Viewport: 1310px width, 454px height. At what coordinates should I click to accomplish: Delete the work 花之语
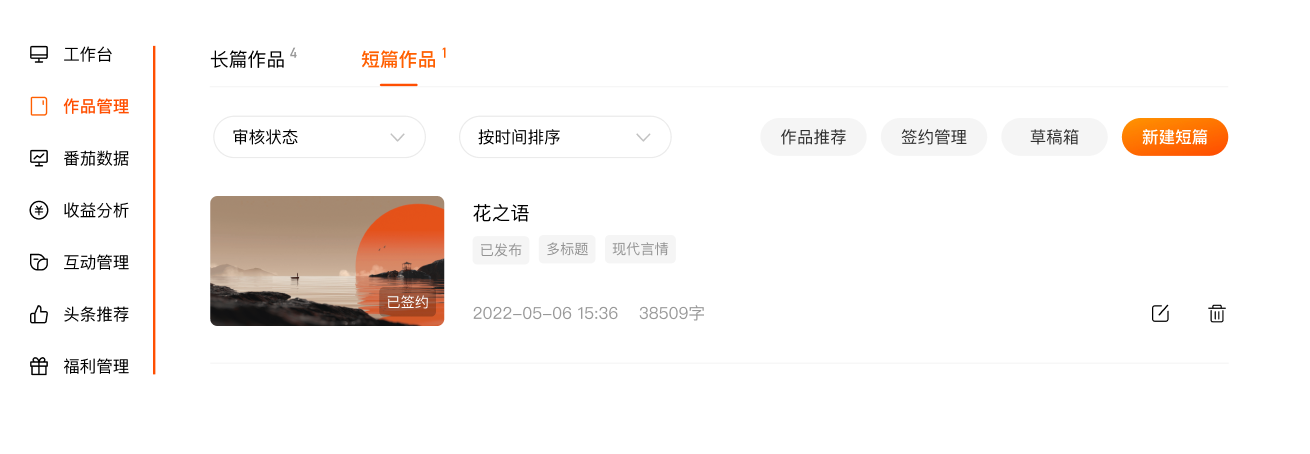click(1216, 313)
